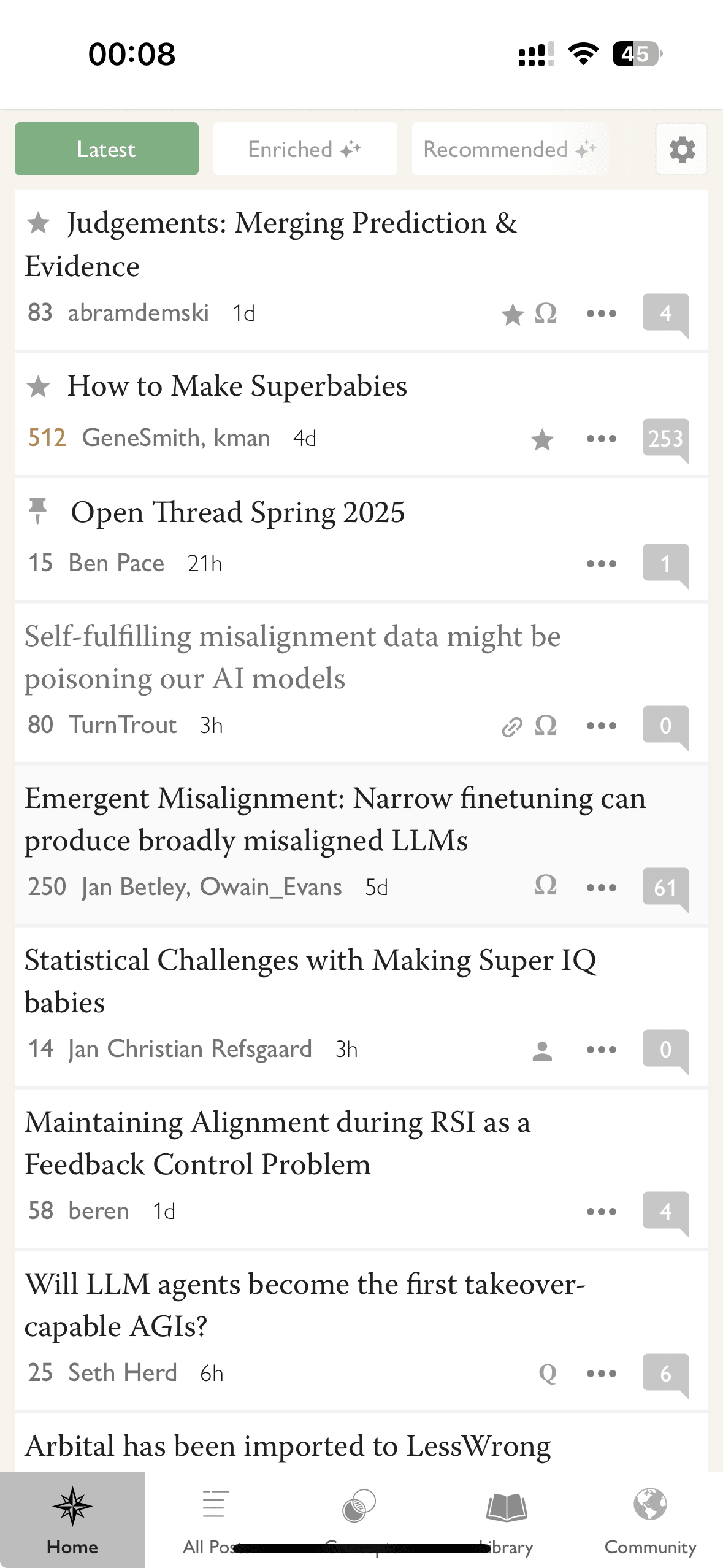Viewport: 723px width, 1568px height.
Task: Visit author beren's profile
Action: [99, 1211]
